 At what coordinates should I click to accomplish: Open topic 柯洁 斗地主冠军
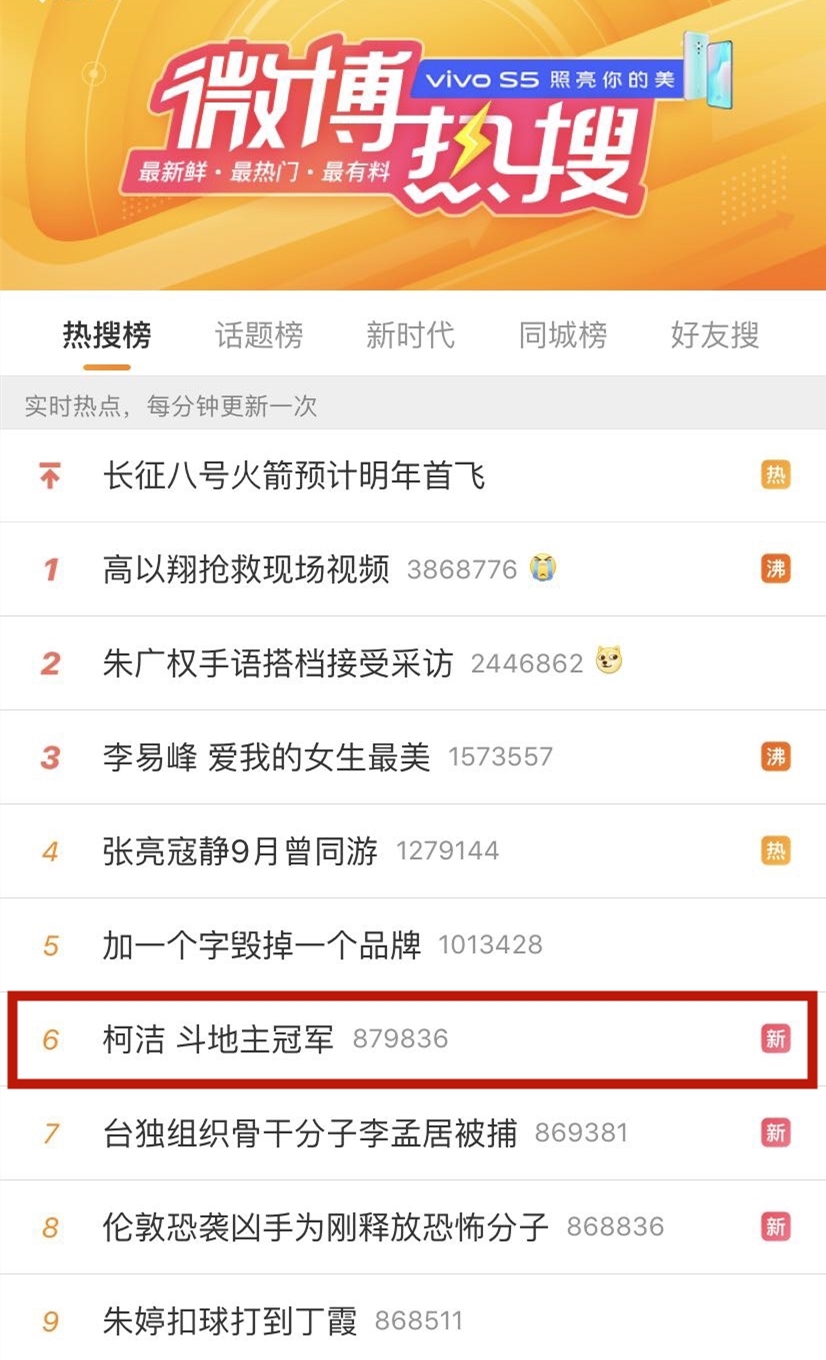click(413, 1039)
